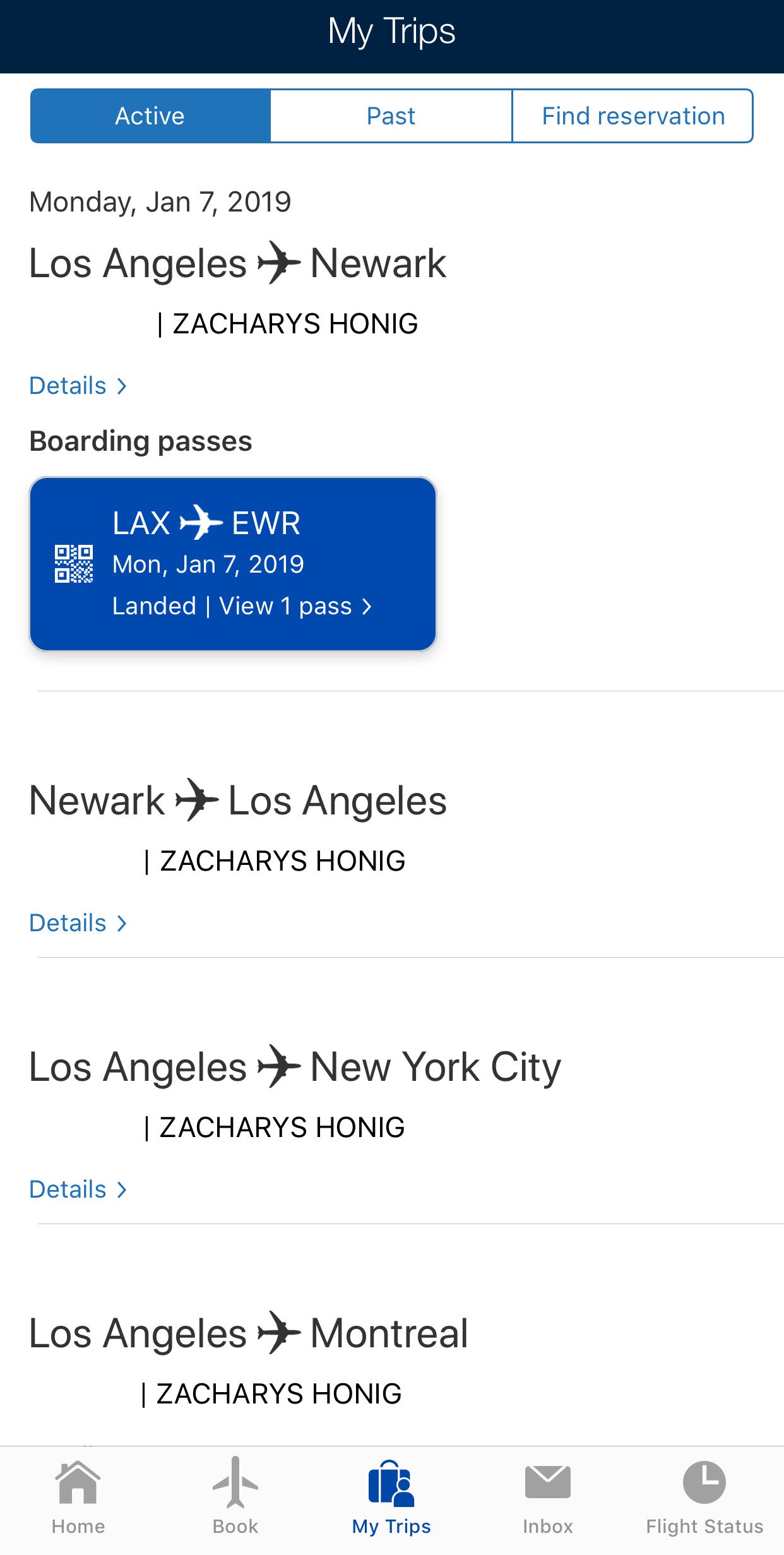Open the Inbox tab
784x1555 pixels.
pos(547,1498)
